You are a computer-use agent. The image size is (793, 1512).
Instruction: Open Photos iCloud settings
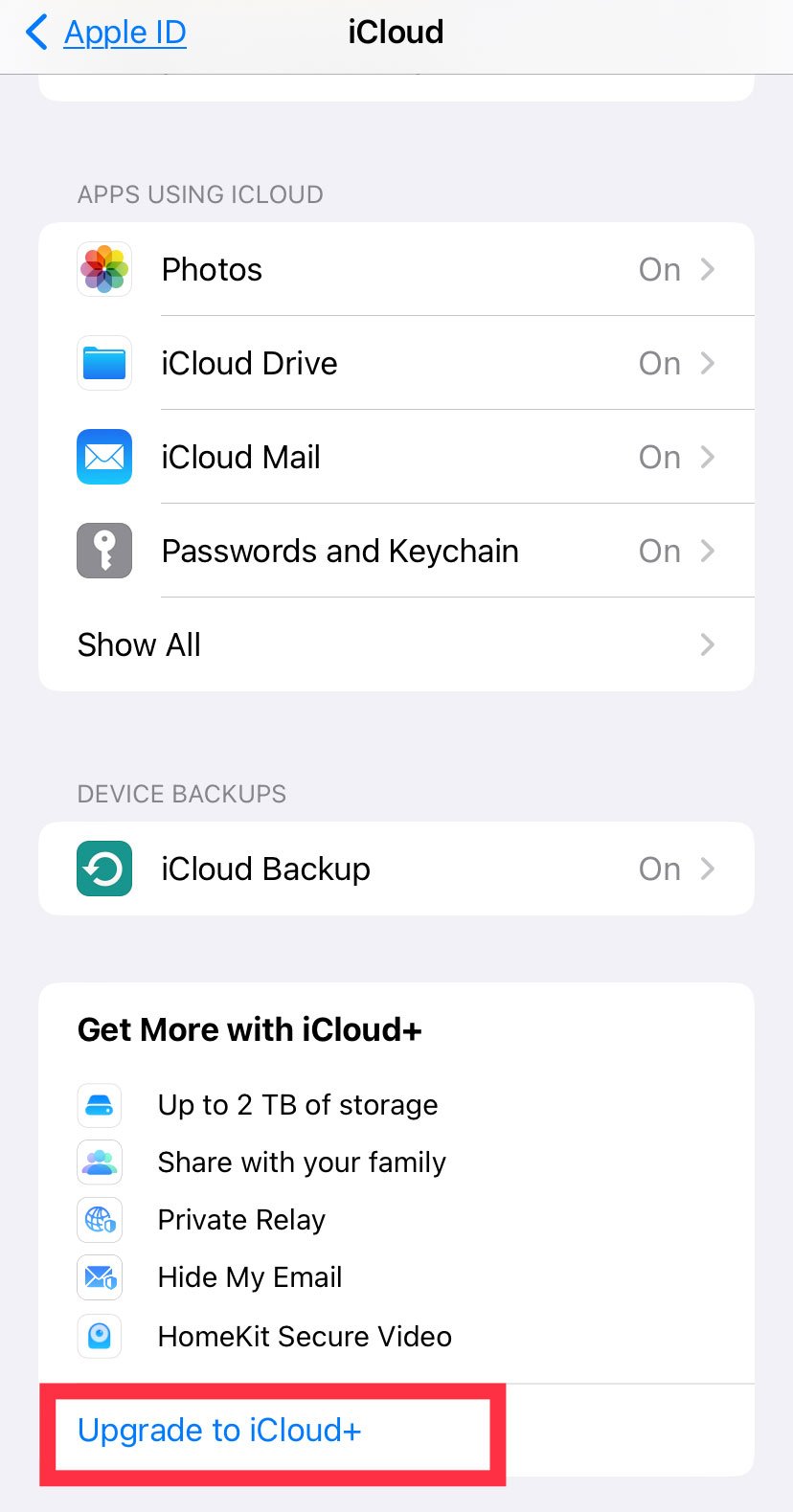[x=396, y=270]
